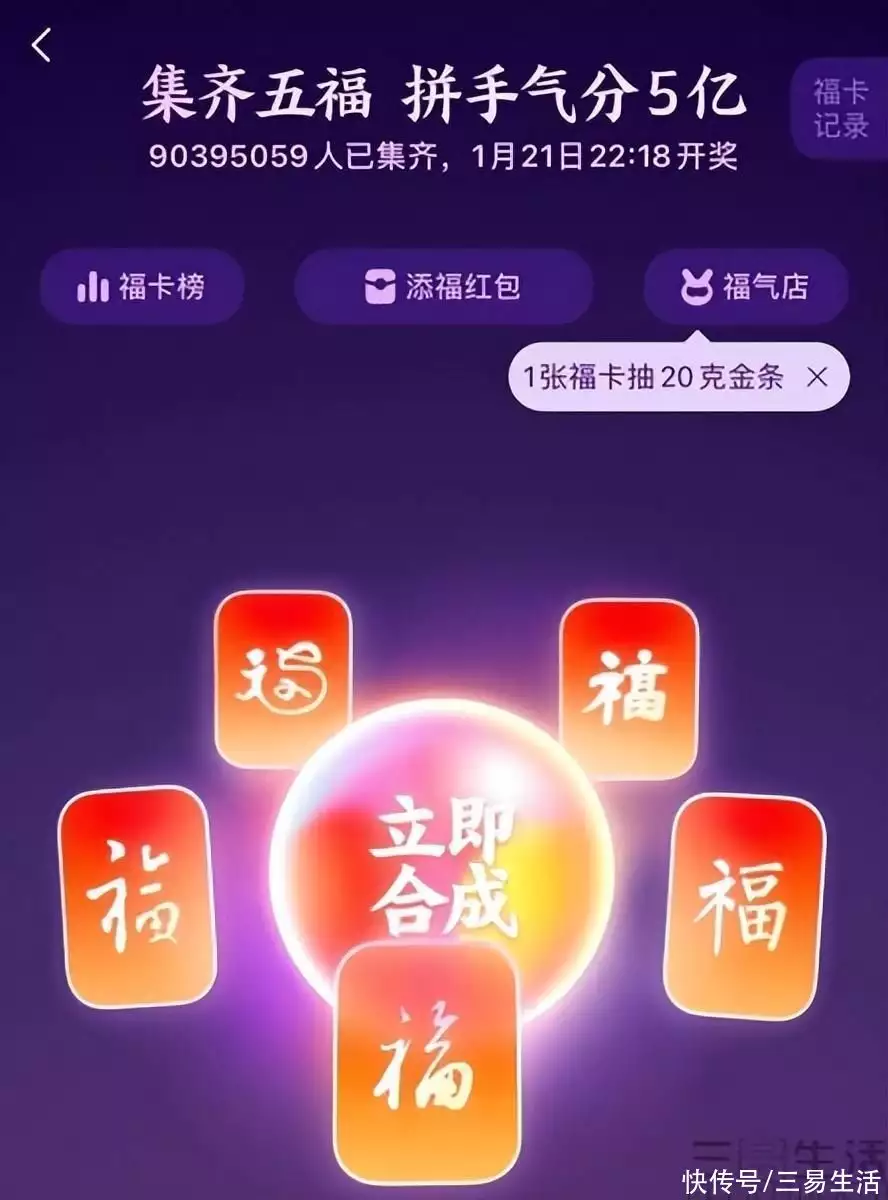Image resolution: width=888 pixels, height=1200 pixels.
Task: Open 福卡记录 card records
Action: point(840,109)
